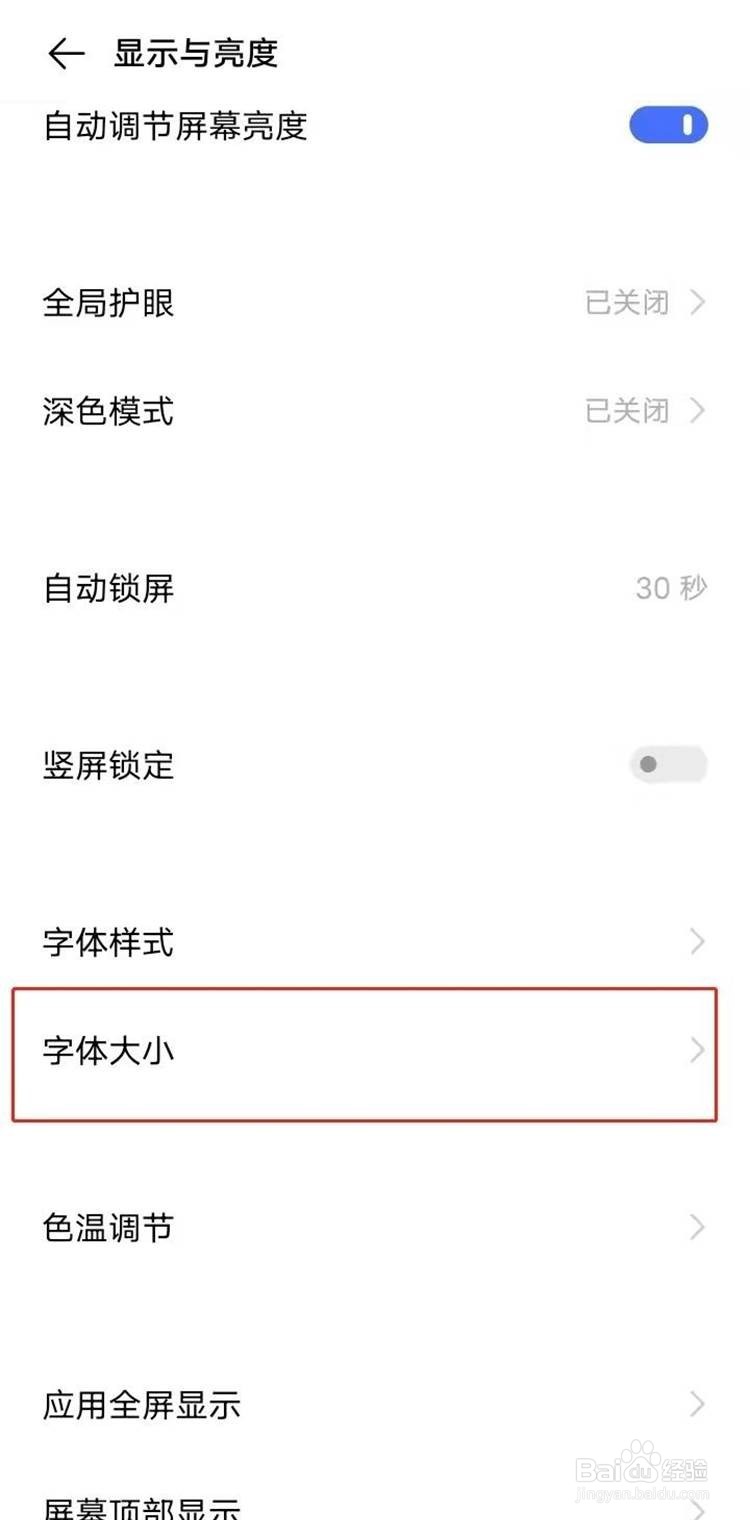Tap the chevron beside 应用全屏显示
The image size is (750, 1520).
point(698,1405)
